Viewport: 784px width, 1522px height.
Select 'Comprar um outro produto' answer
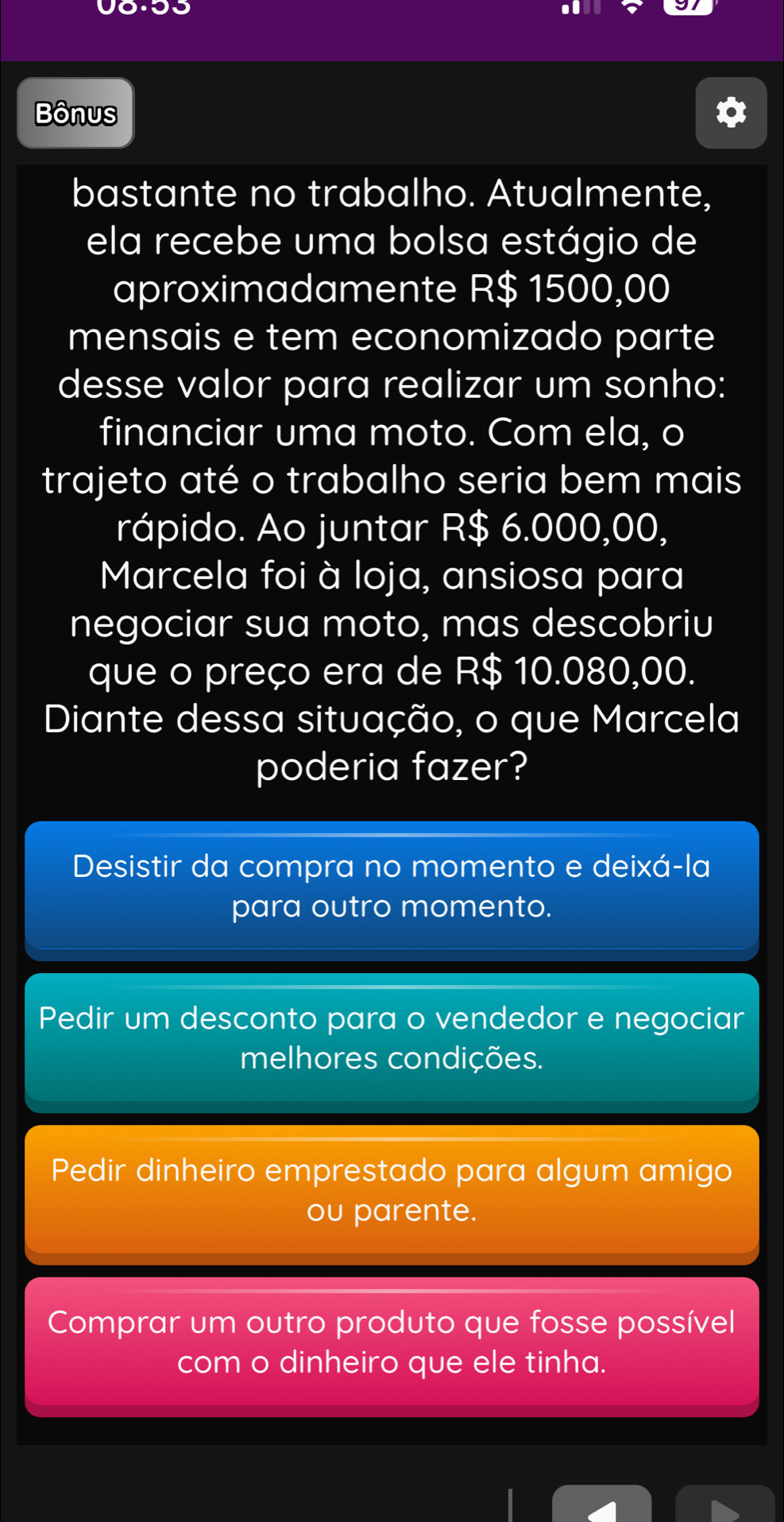[392, 1342]
